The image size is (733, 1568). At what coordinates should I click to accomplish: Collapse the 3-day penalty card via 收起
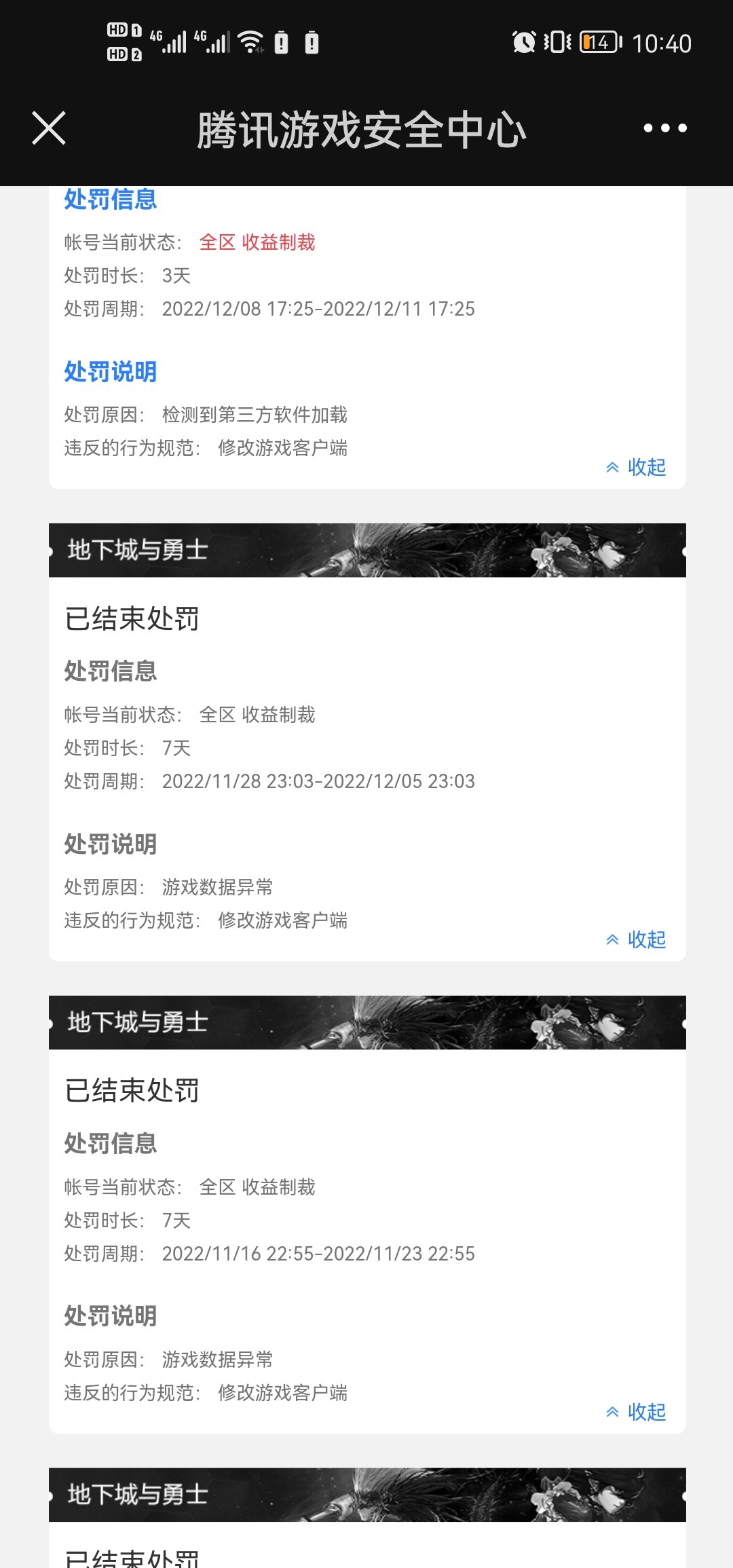pyautogui.click(x=636, y=467)
